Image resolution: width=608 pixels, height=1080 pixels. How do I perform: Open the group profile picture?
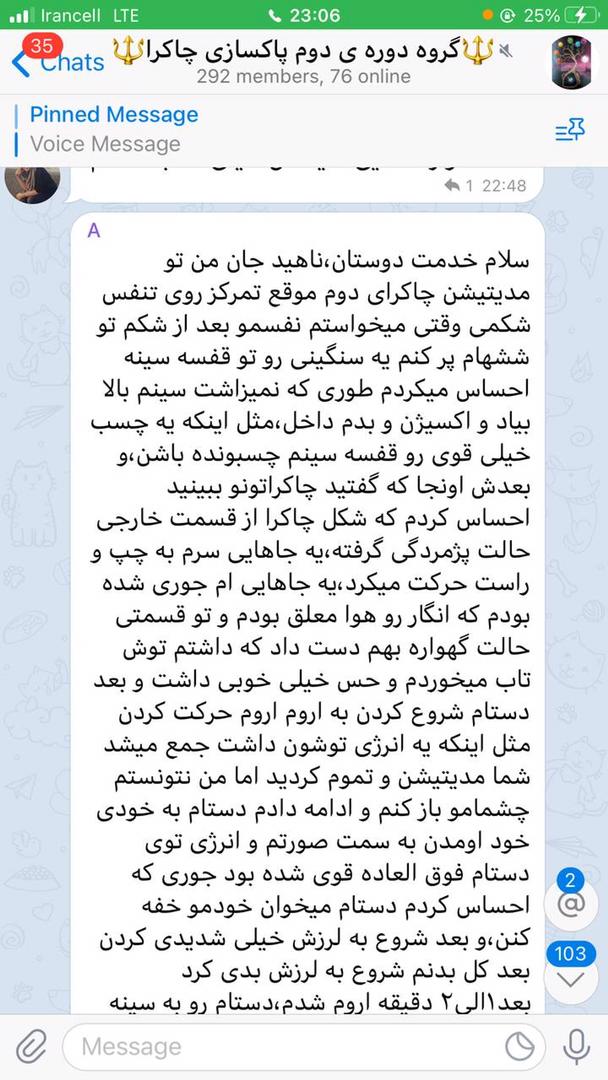572,63
